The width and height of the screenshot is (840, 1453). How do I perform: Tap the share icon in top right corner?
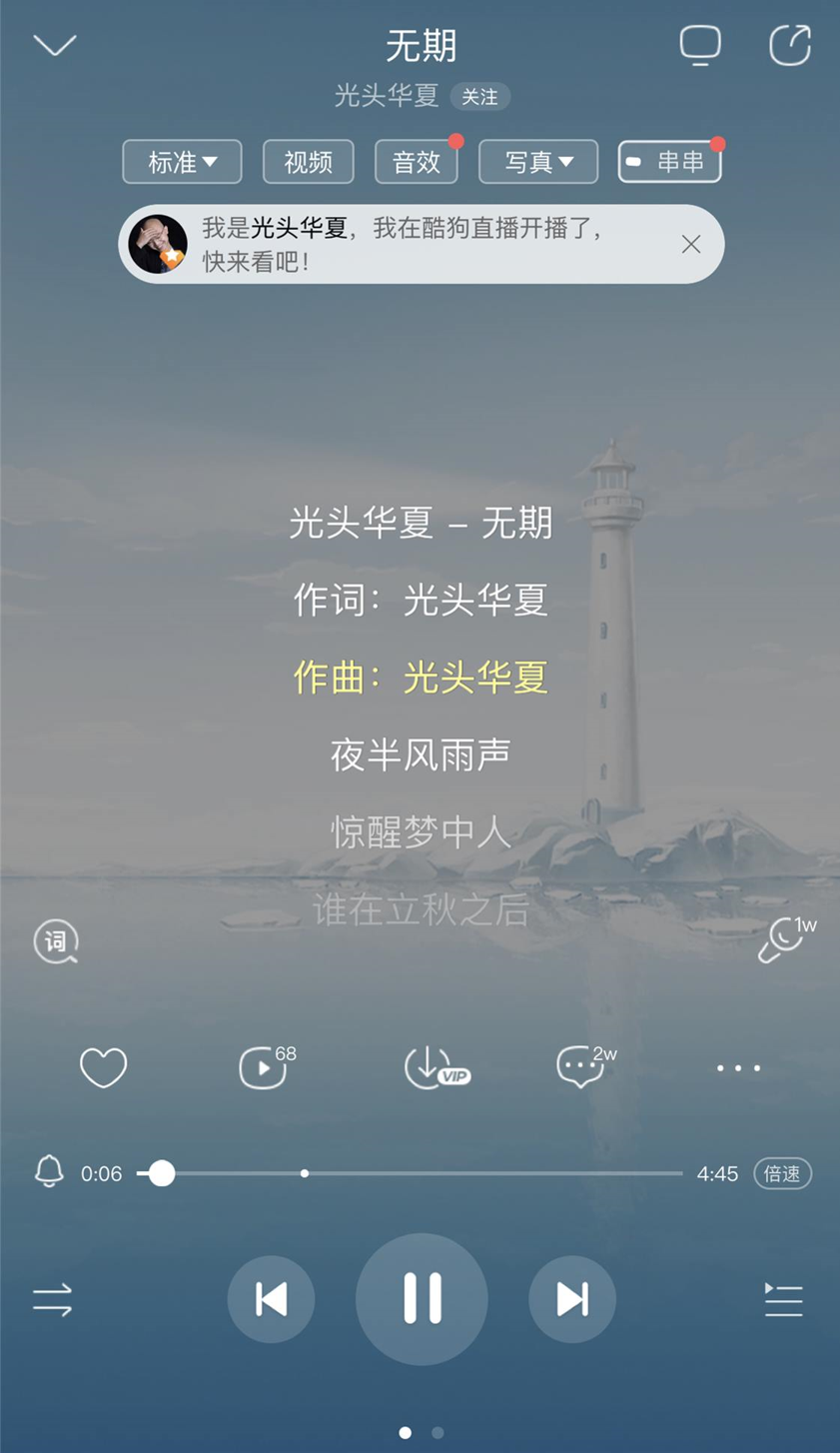790,44
